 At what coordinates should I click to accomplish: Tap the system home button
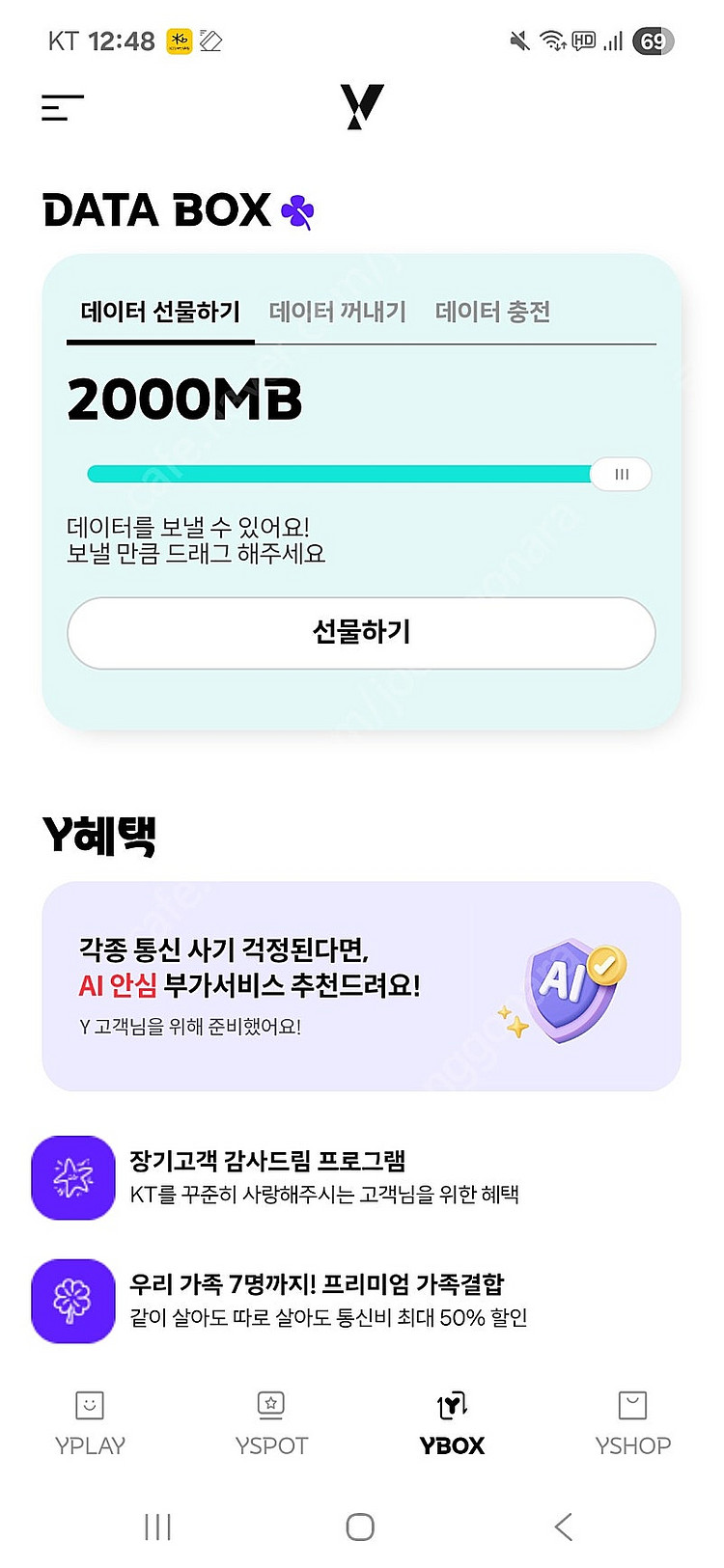pyautogui.click(x=360, y=1527)
